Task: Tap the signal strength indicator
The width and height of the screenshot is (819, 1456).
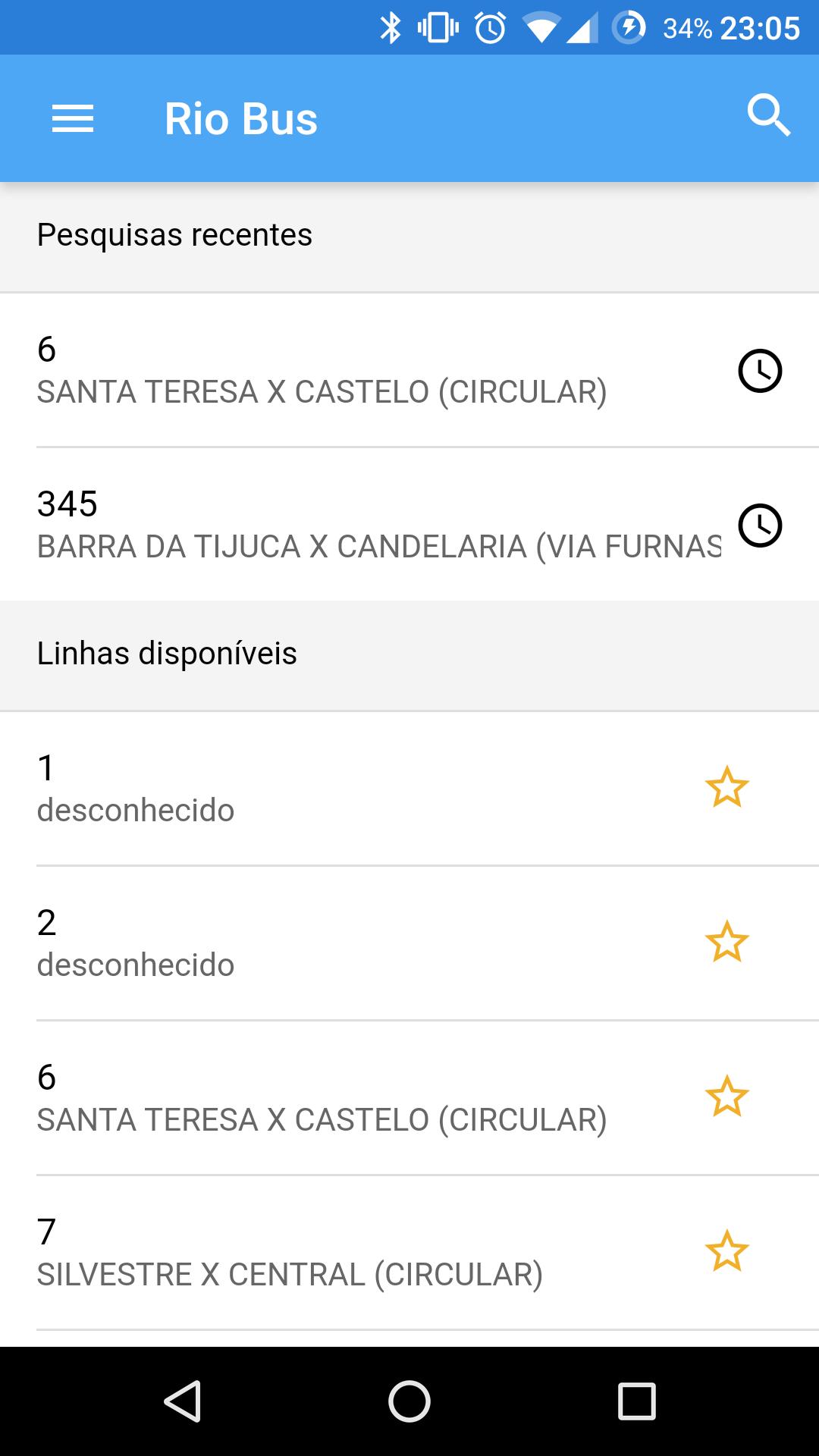Action: point(582,27)
